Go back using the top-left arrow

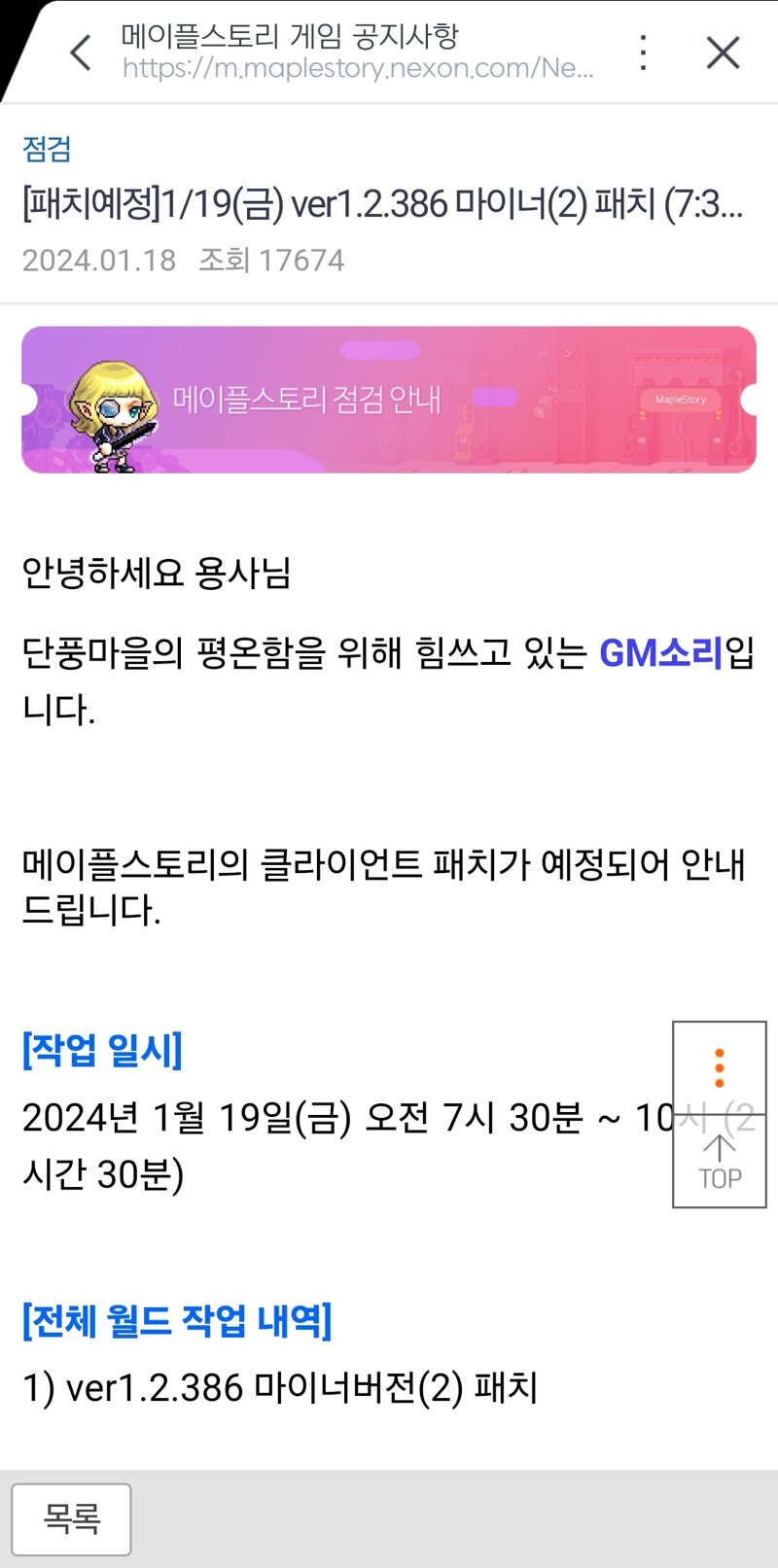pyautogui.click(x=82, y=52)
